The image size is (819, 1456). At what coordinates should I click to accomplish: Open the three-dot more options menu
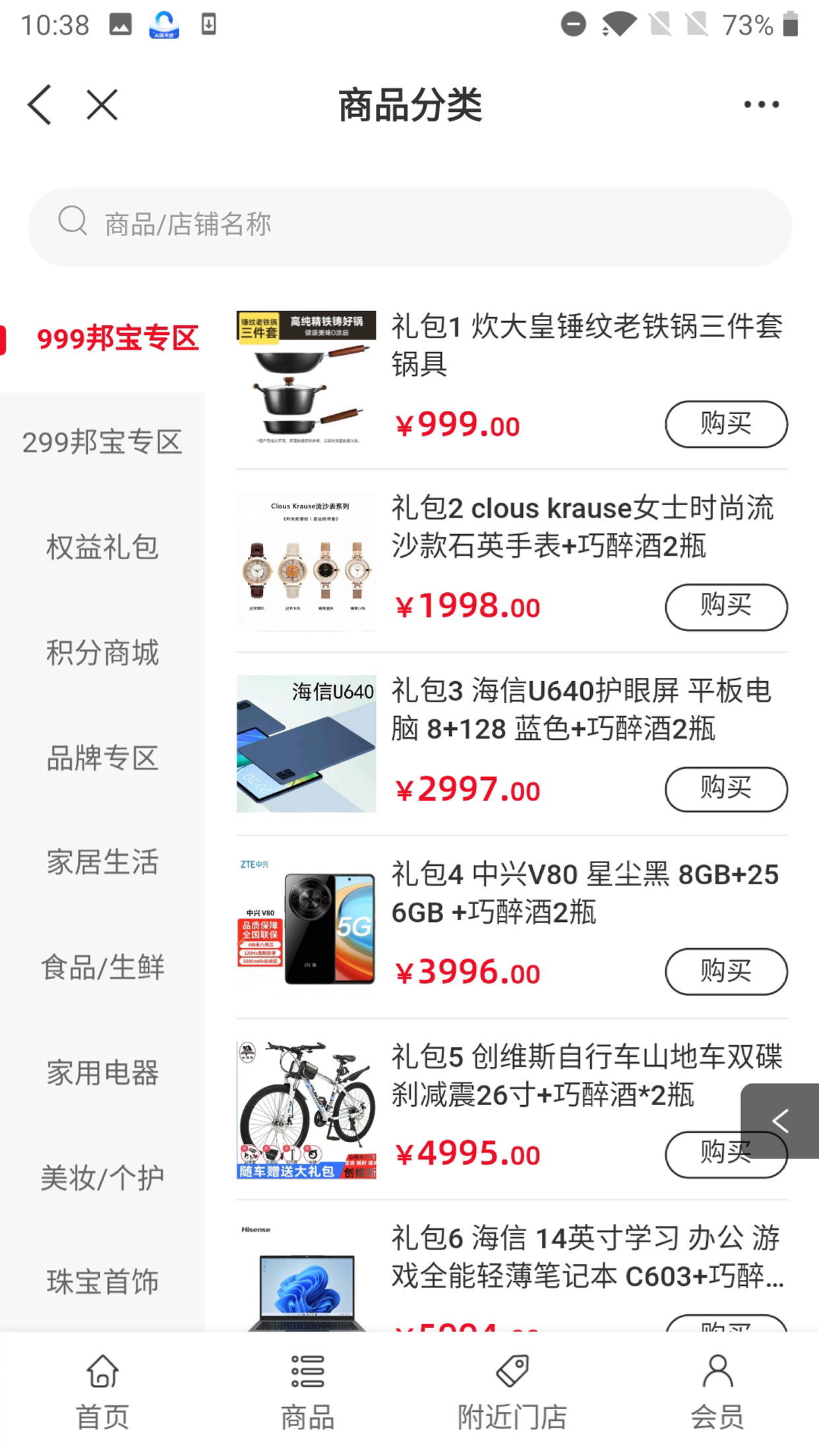click(x=760, y=104)
